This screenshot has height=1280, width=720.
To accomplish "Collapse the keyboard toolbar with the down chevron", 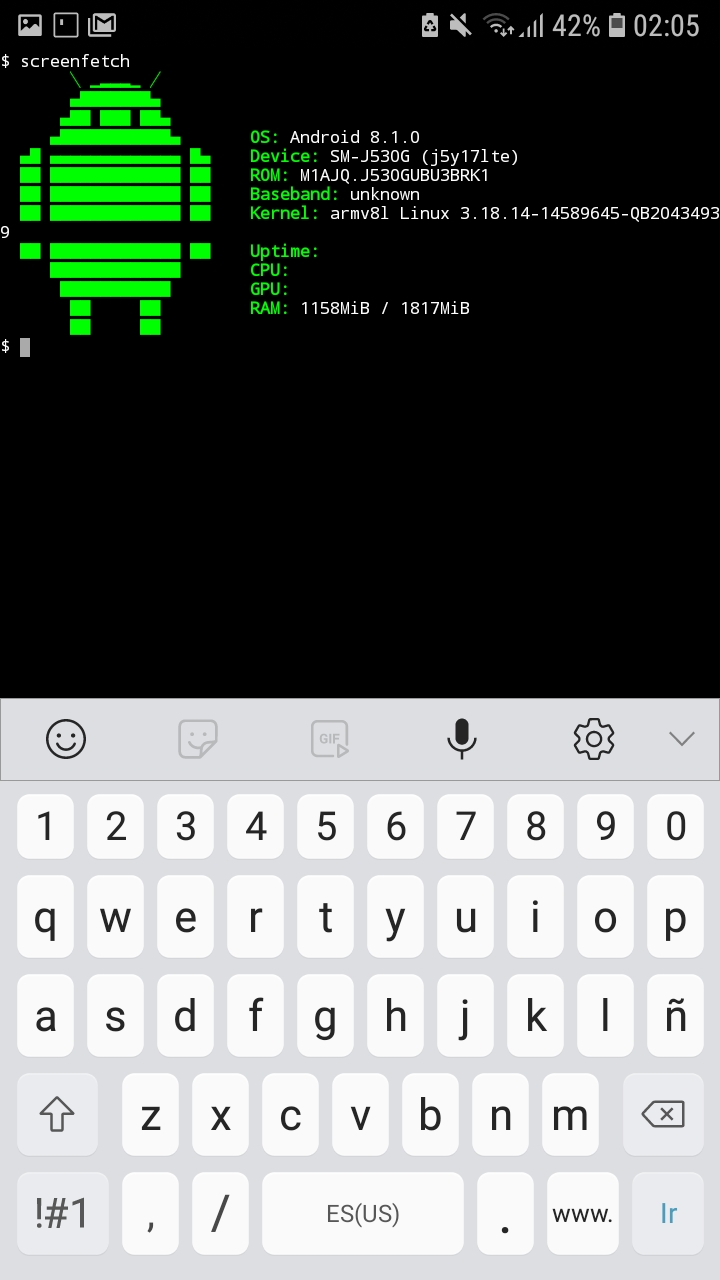I will tap(681, 739).
